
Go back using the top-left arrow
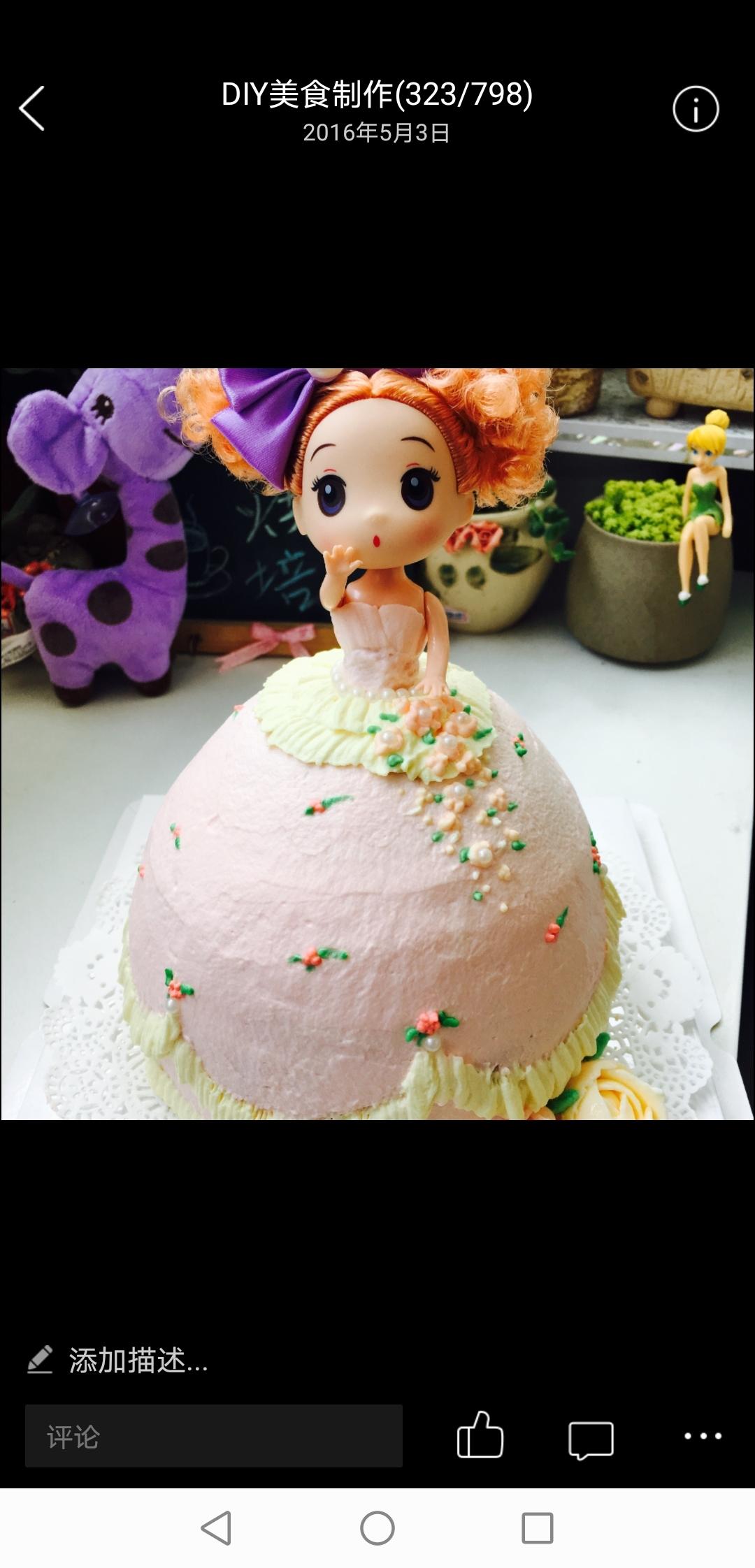click(32, 108)
